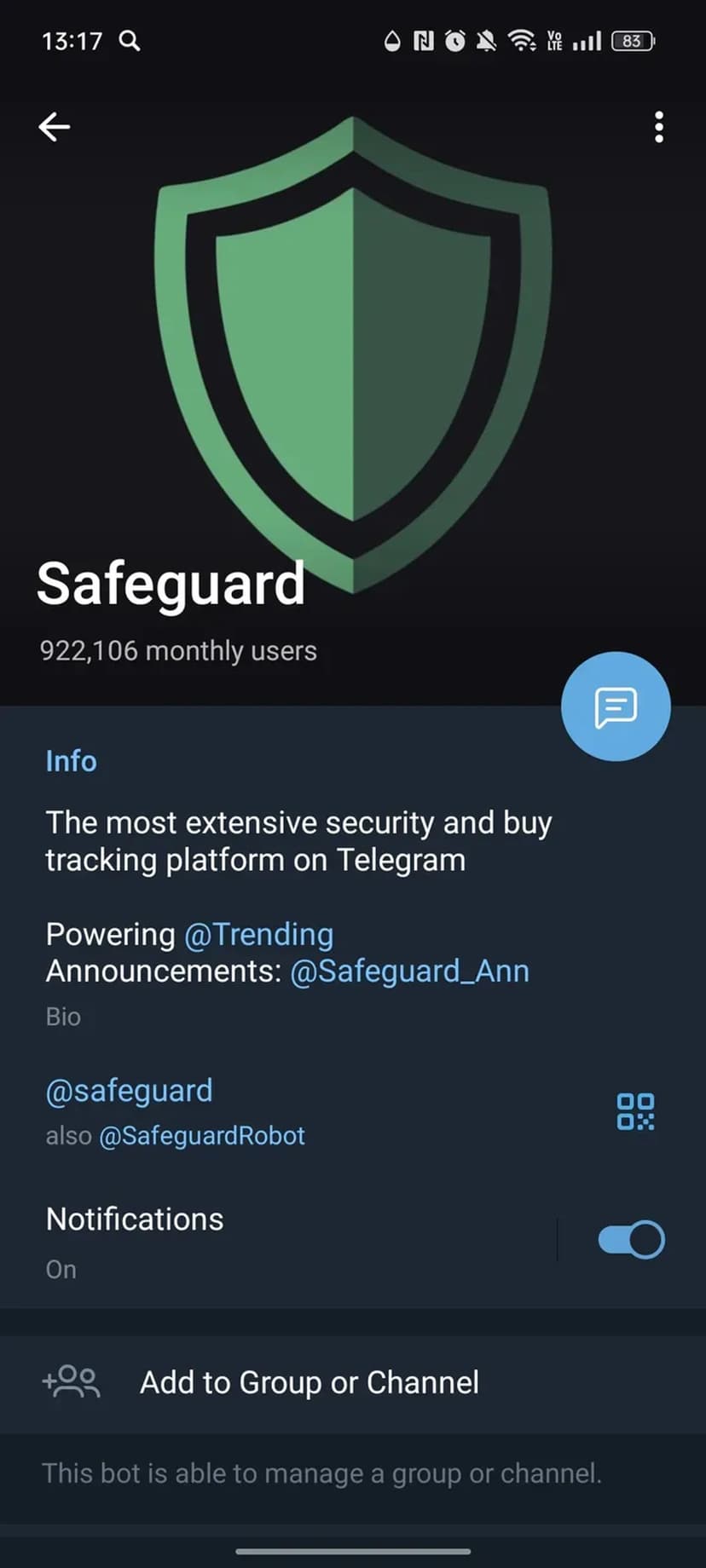Open the @Trending link in bio
This screenshot has height=1568, width=706.
point(258,935)
